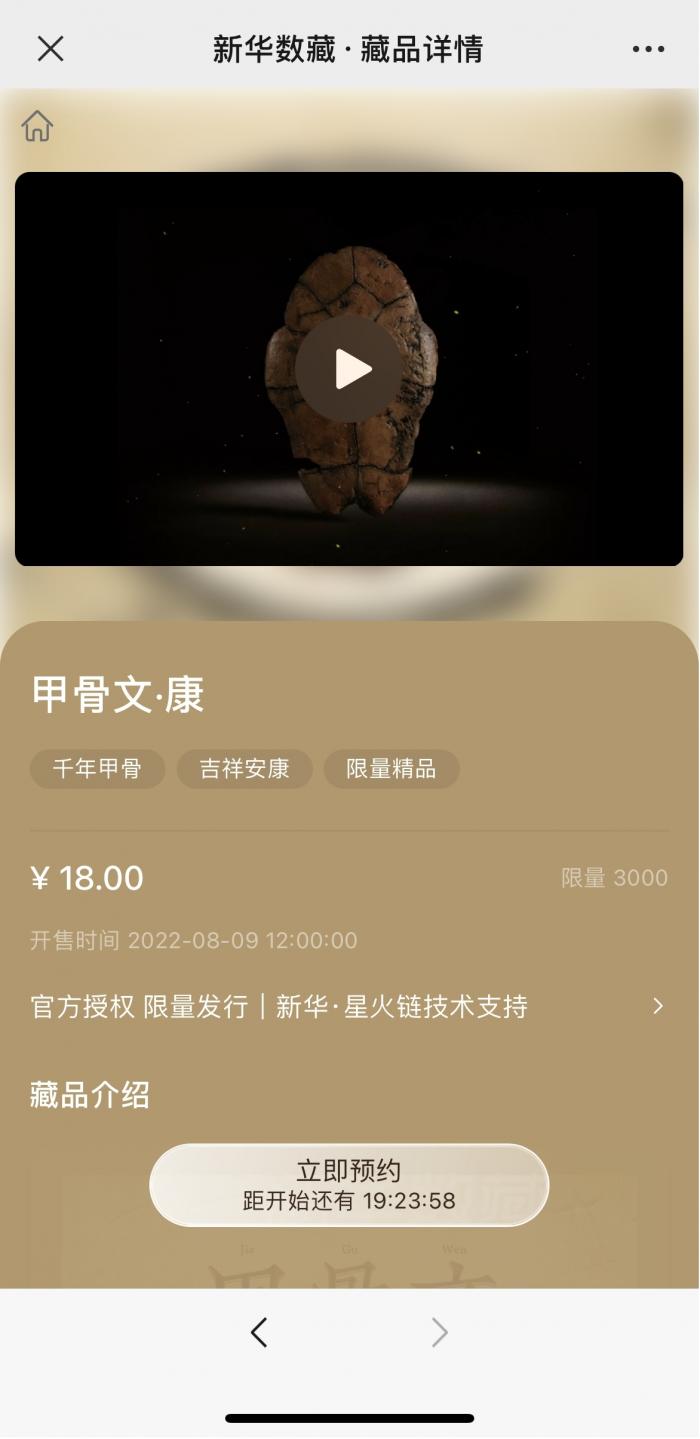
Task: Play the 甲骨文·康 collectible video
Action: (349, 369)
